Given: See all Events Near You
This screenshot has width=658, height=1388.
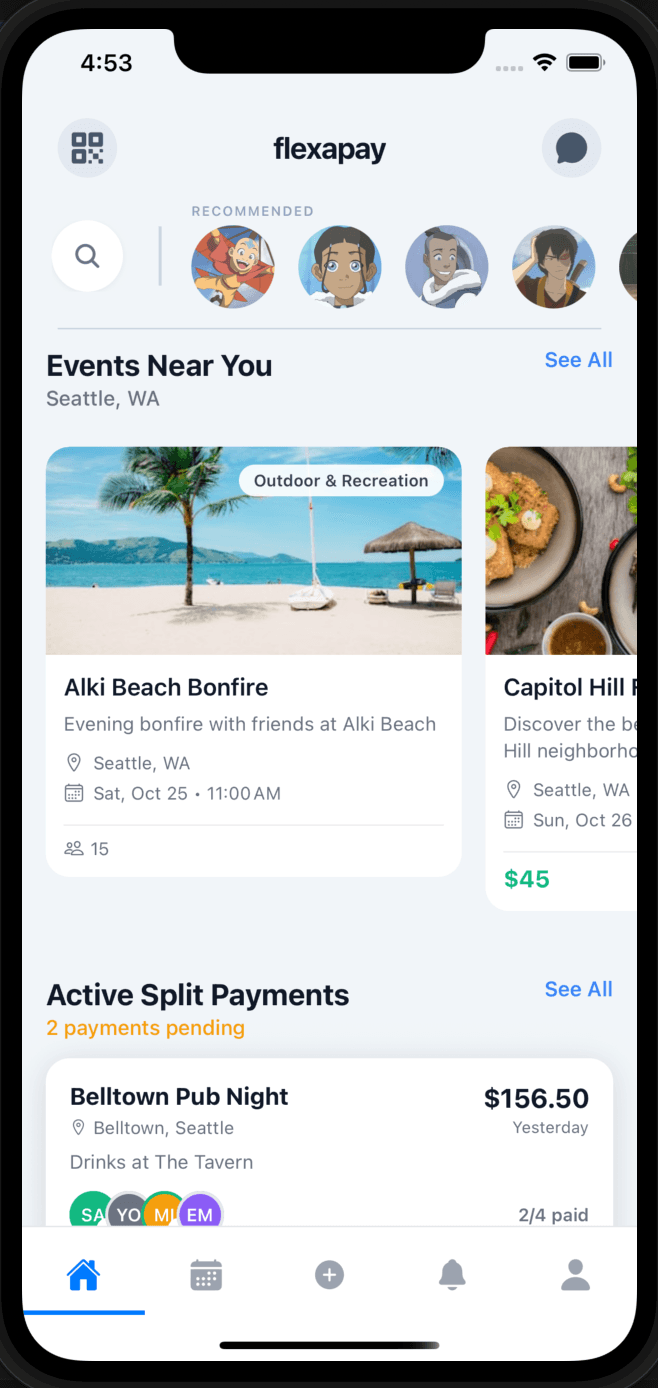Looking at the screenshot, I should (578, 360).
